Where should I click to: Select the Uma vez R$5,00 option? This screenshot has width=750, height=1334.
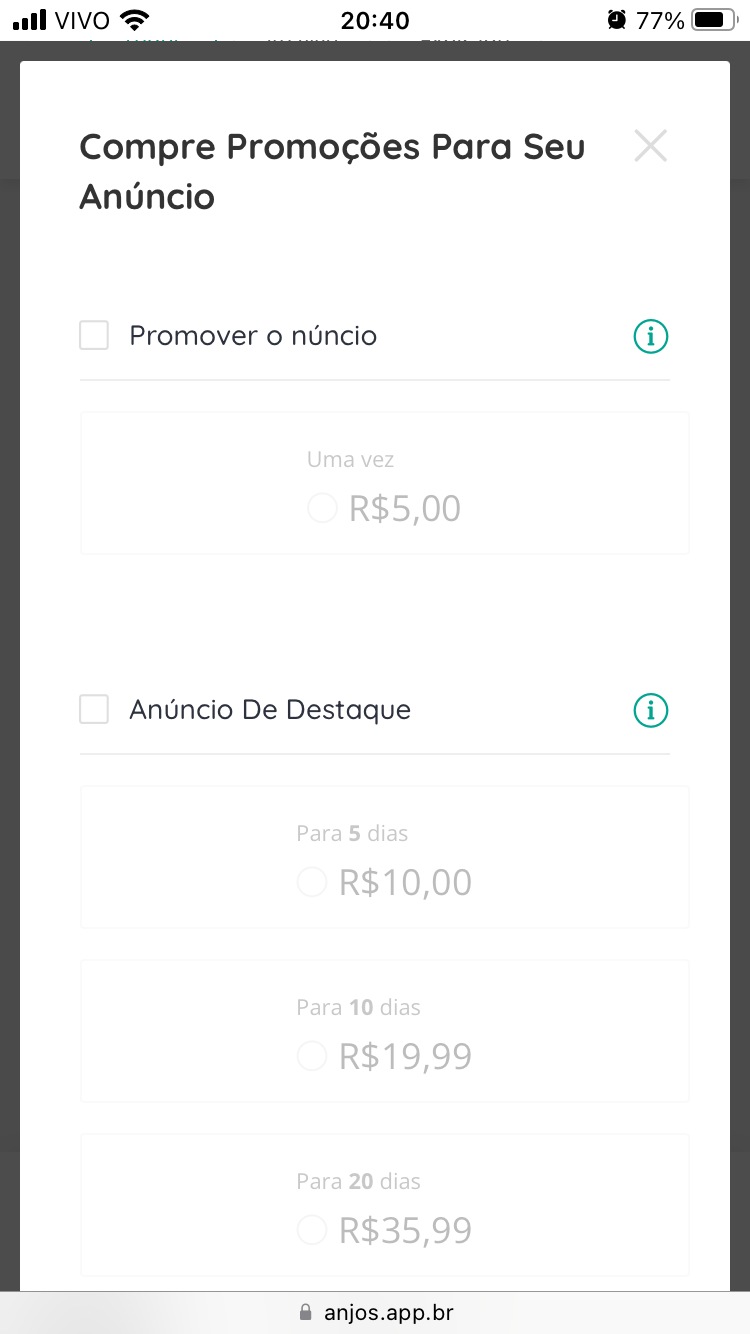point(323,508)
